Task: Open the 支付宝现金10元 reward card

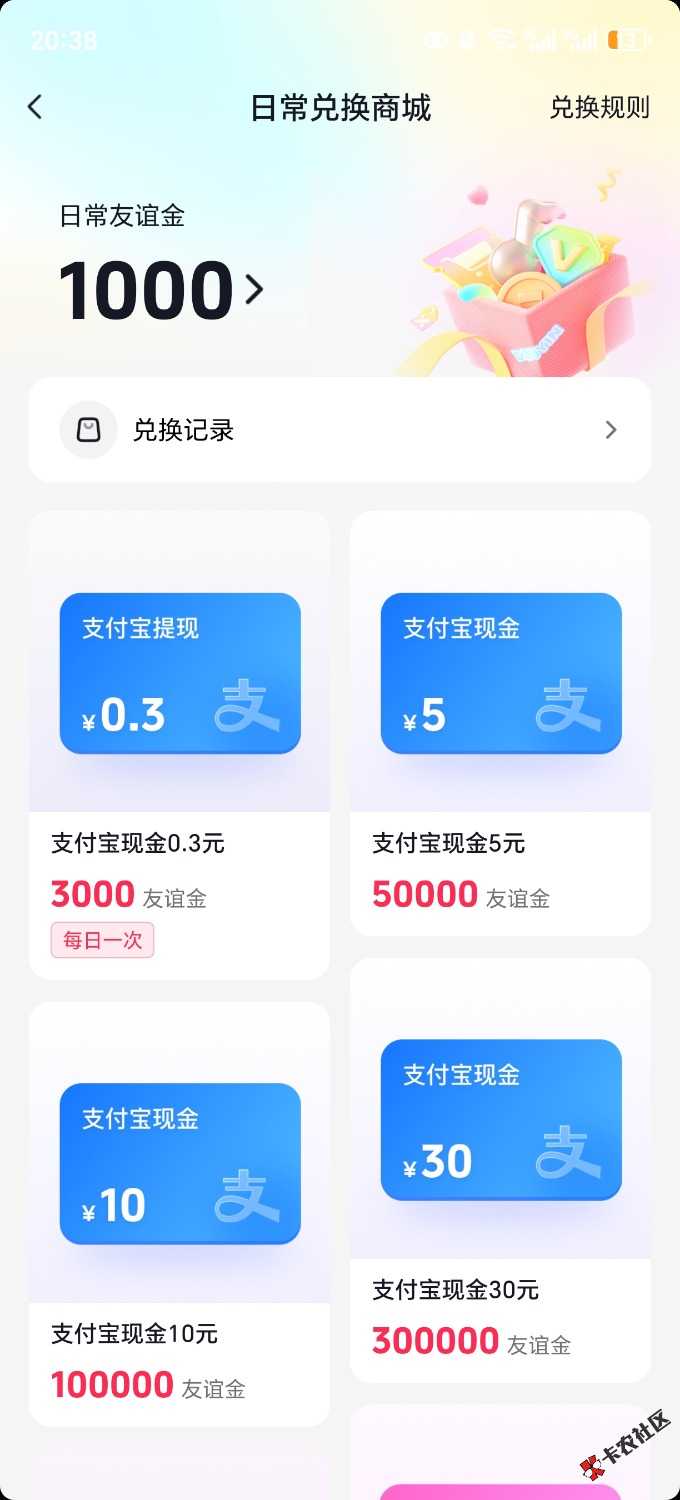Action: coord(180,1213)
